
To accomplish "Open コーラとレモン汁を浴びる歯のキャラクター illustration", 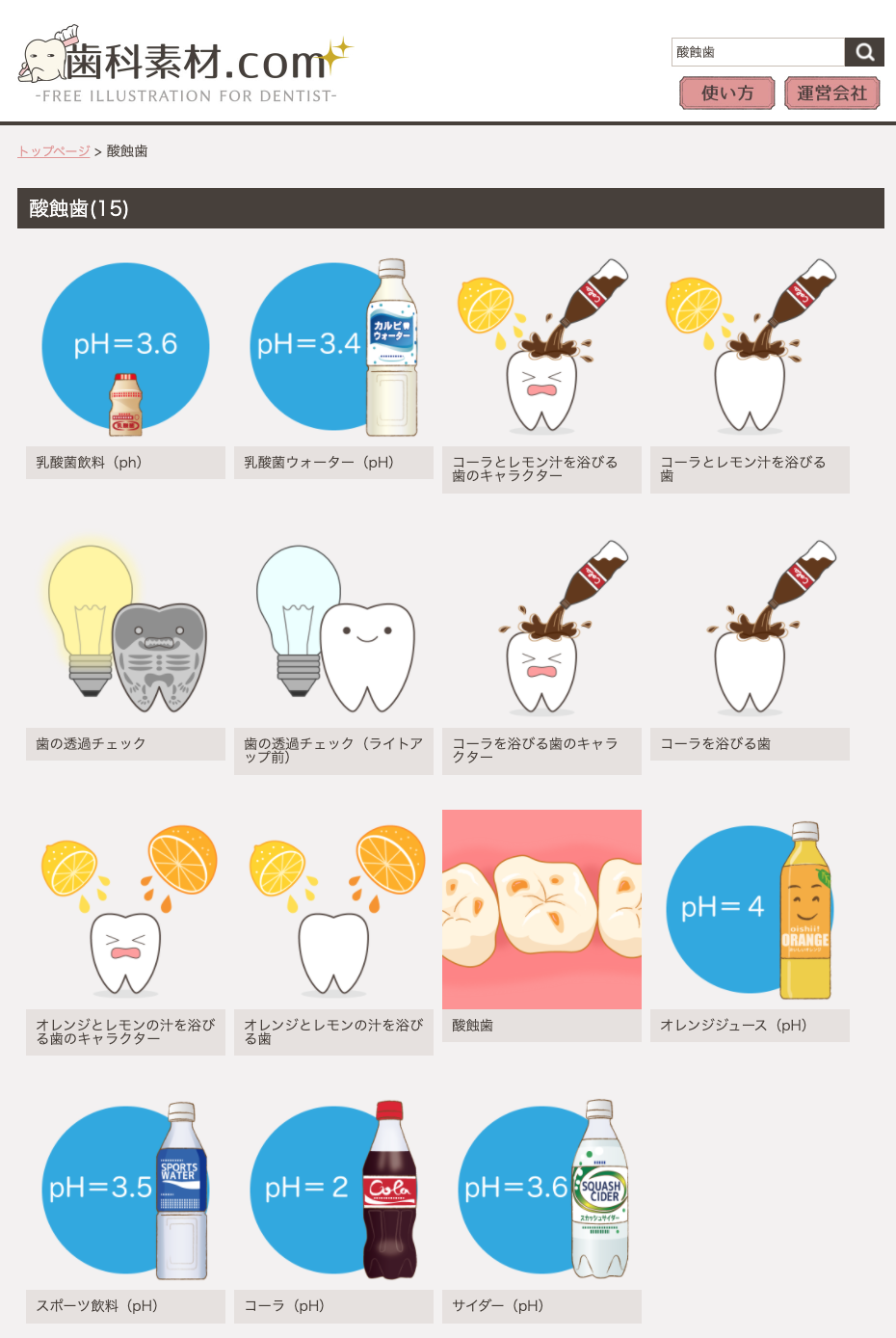I will click(541, 347).
